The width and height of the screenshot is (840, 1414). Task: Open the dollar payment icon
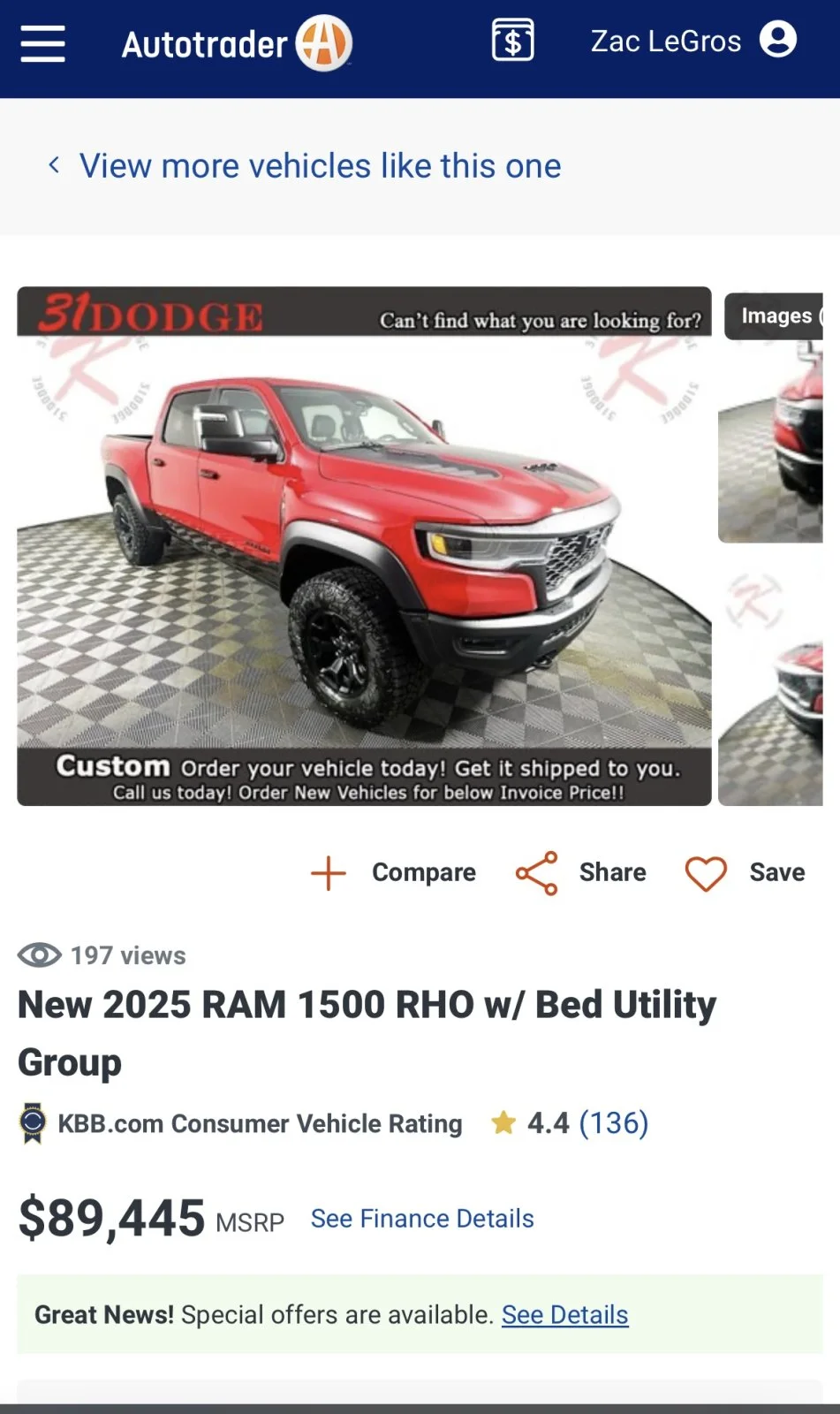tap(512, 41)
